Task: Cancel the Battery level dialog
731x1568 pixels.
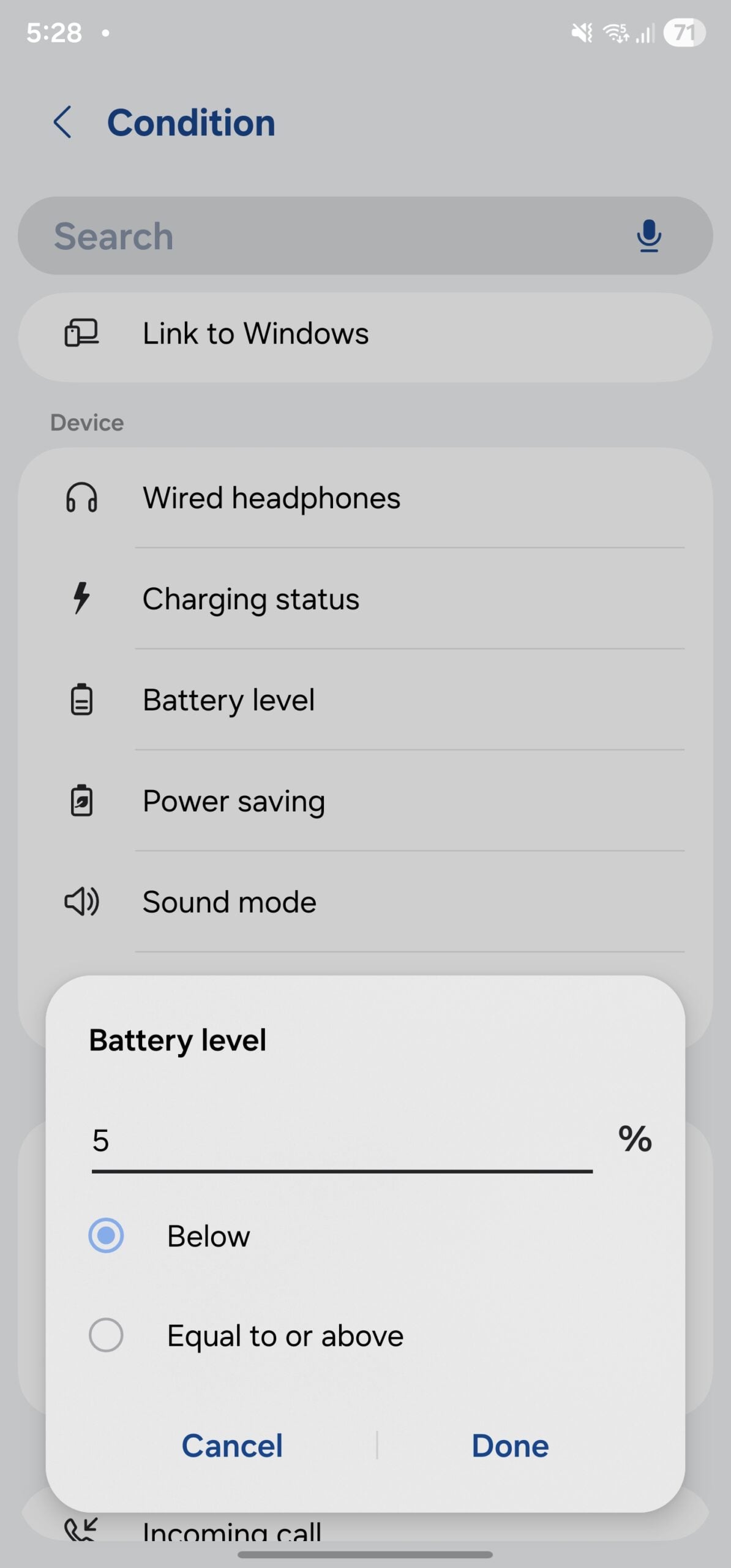Action: click(231, 1445)
